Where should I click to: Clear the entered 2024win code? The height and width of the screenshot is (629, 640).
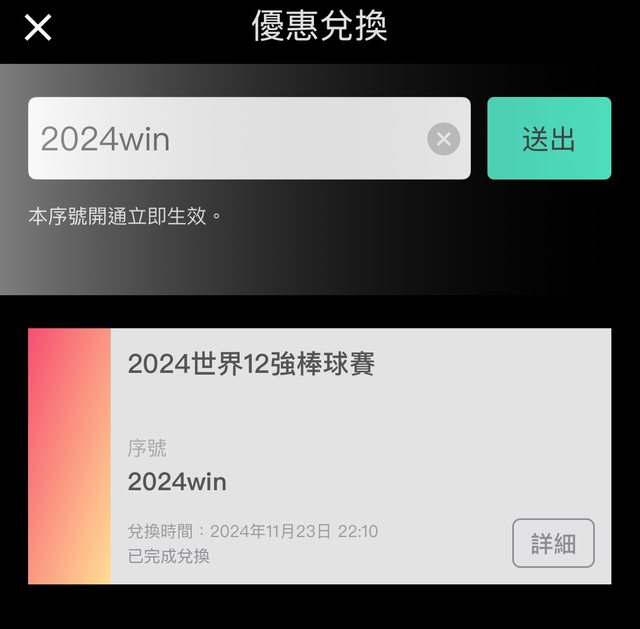pos(443,139)
